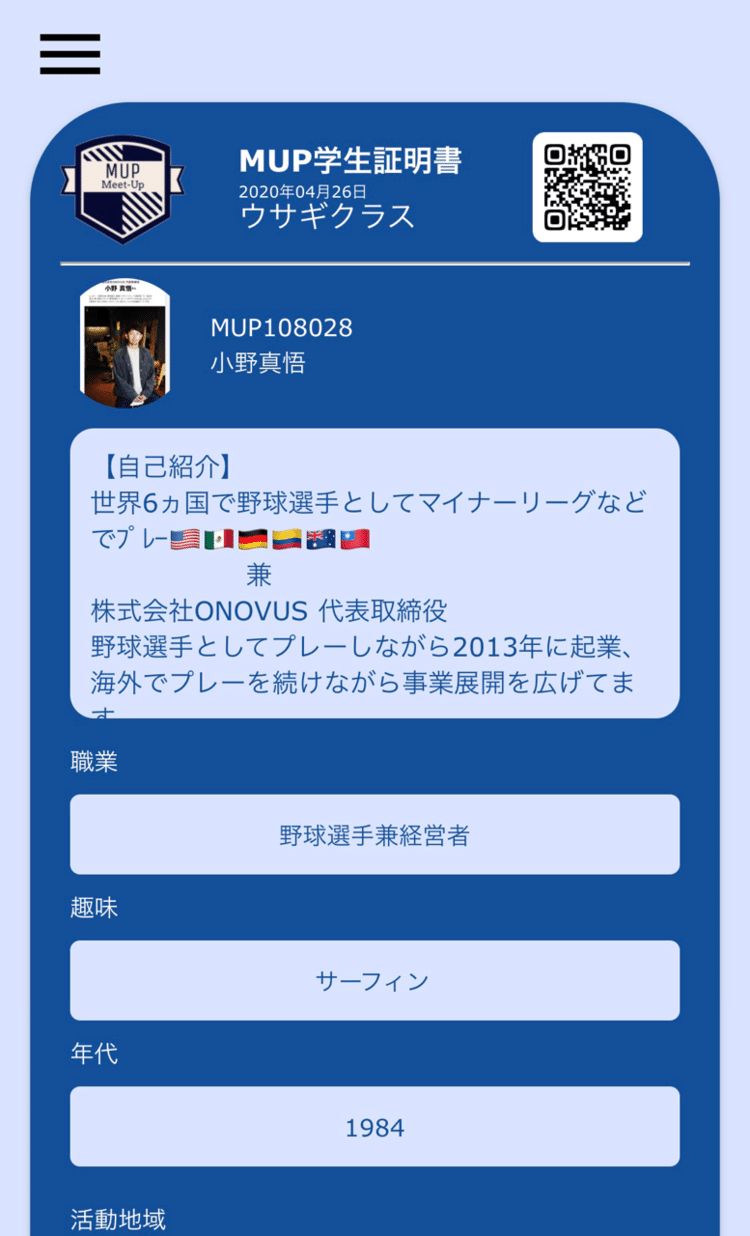Open the hamburger menu
Screen dimensions: 750x1236
point(70,54)
